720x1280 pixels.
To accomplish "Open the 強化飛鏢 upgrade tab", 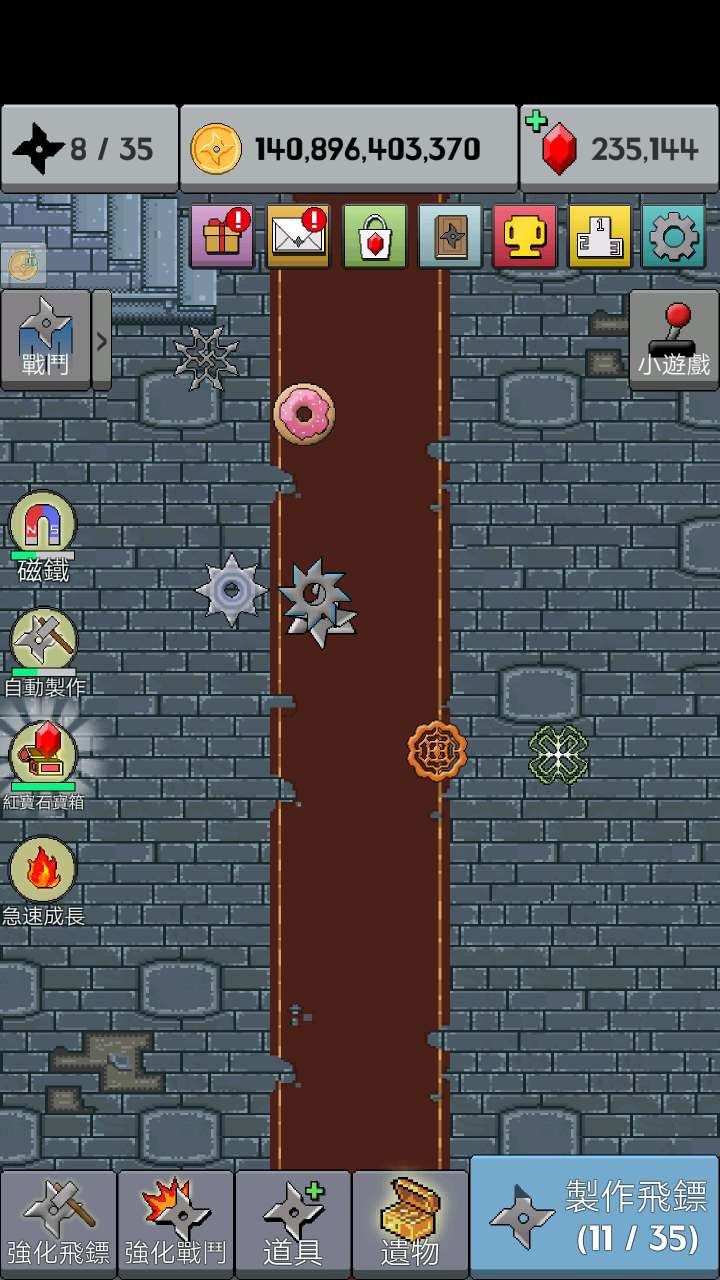I will pos(58,1224).
